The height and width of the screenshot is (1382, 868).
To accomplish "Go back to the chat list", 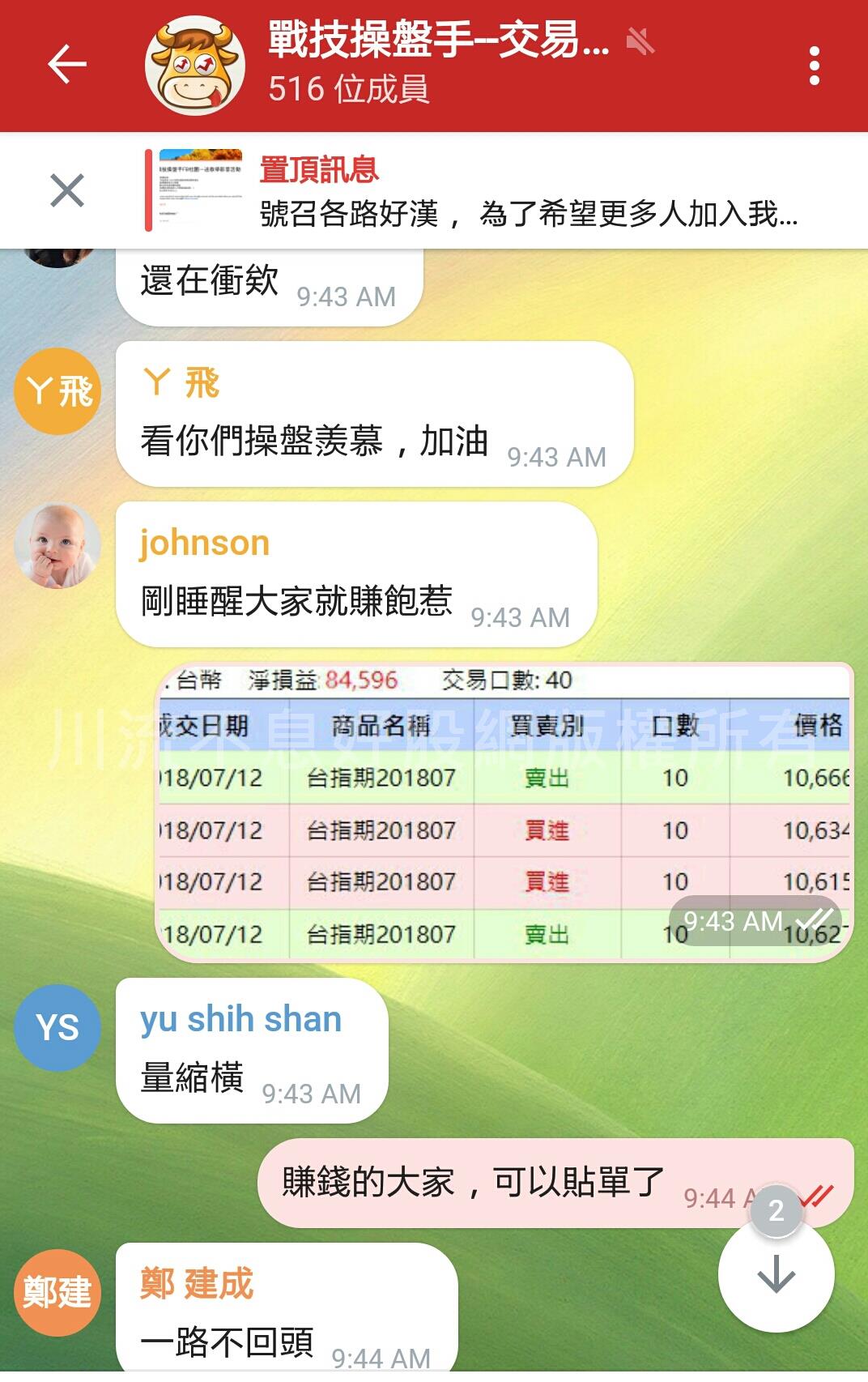I will [66, 65].
